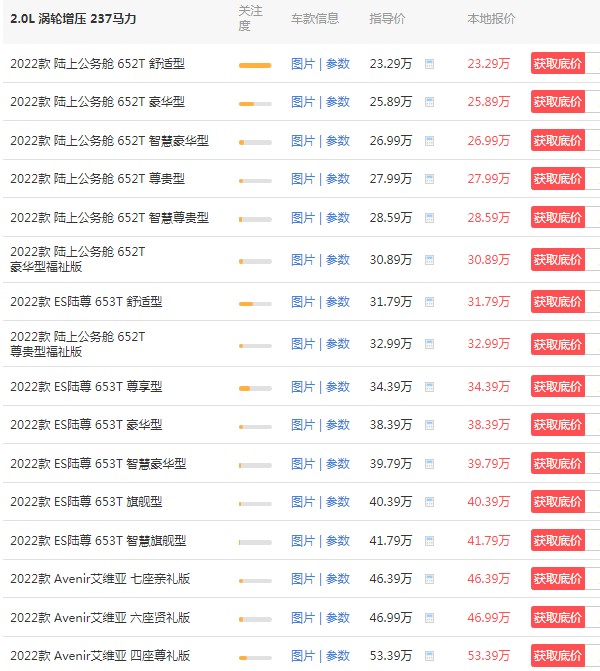View 参数 for Avenir艾维亚 四座尊礼版
600x671 pixels.
(x=338, y=656)
